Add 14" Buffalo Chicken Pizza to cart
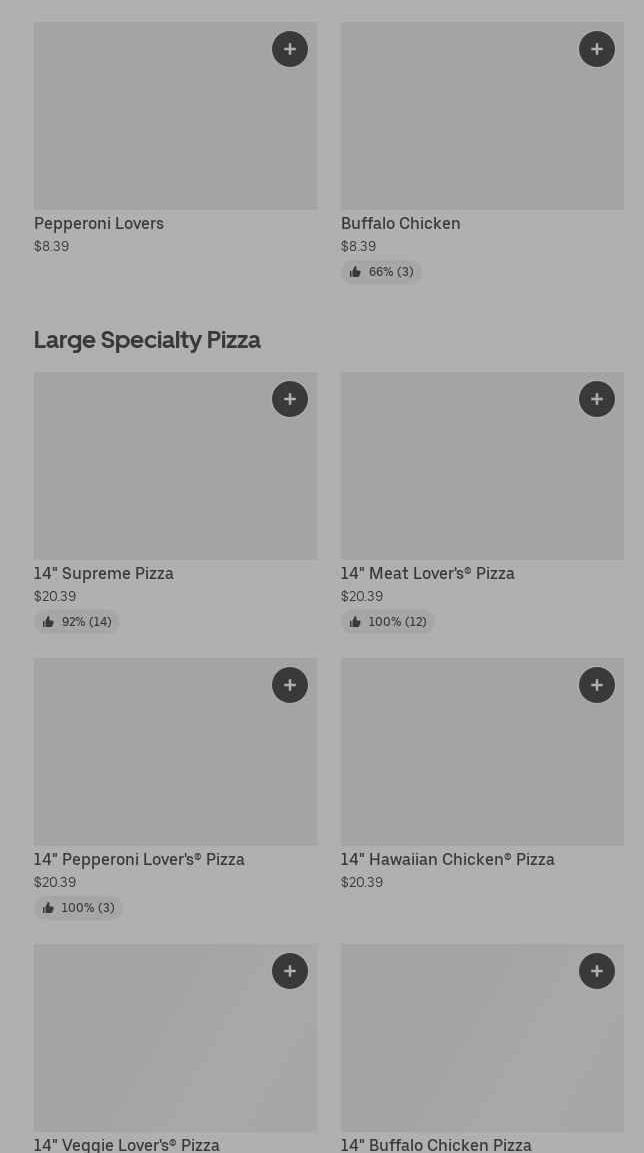 click(597, 971)
